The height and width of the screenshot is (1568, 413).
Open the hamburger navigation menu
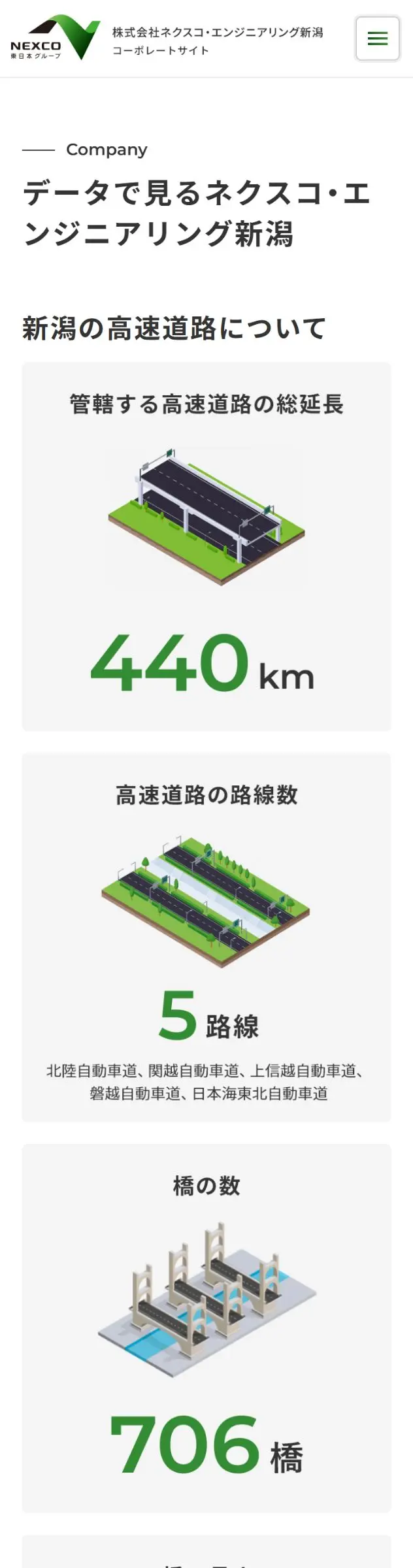point(377,39)
